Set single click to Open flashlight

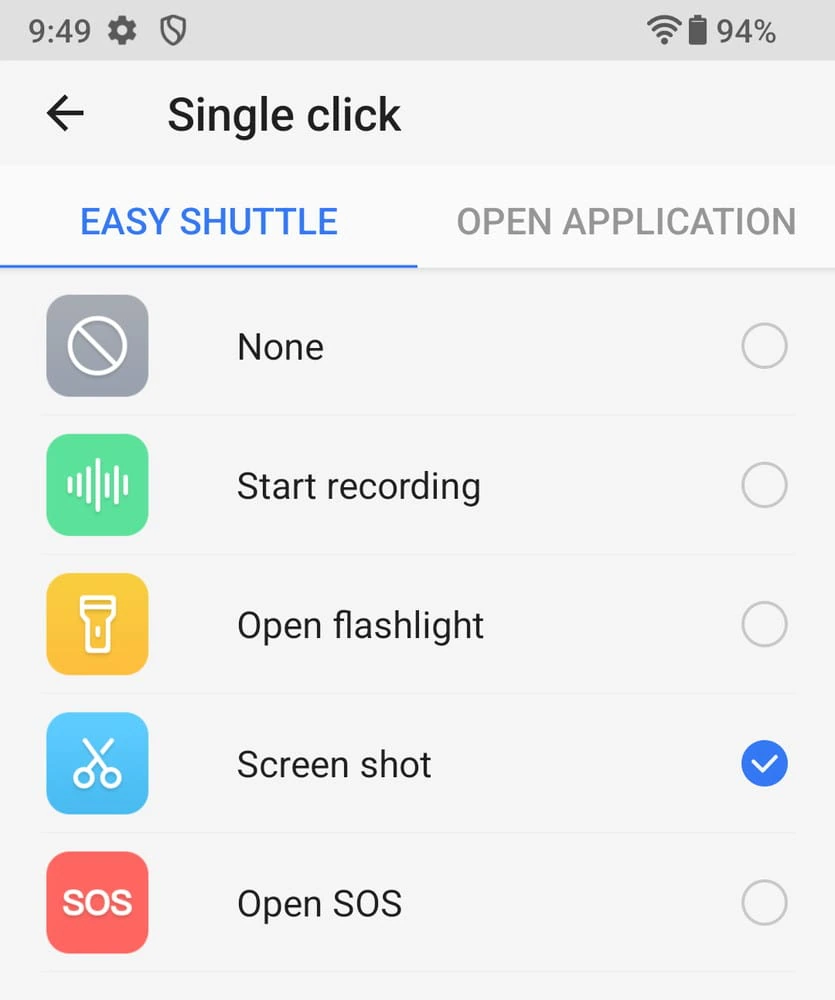pyautogui.click(x=764, y=625)
